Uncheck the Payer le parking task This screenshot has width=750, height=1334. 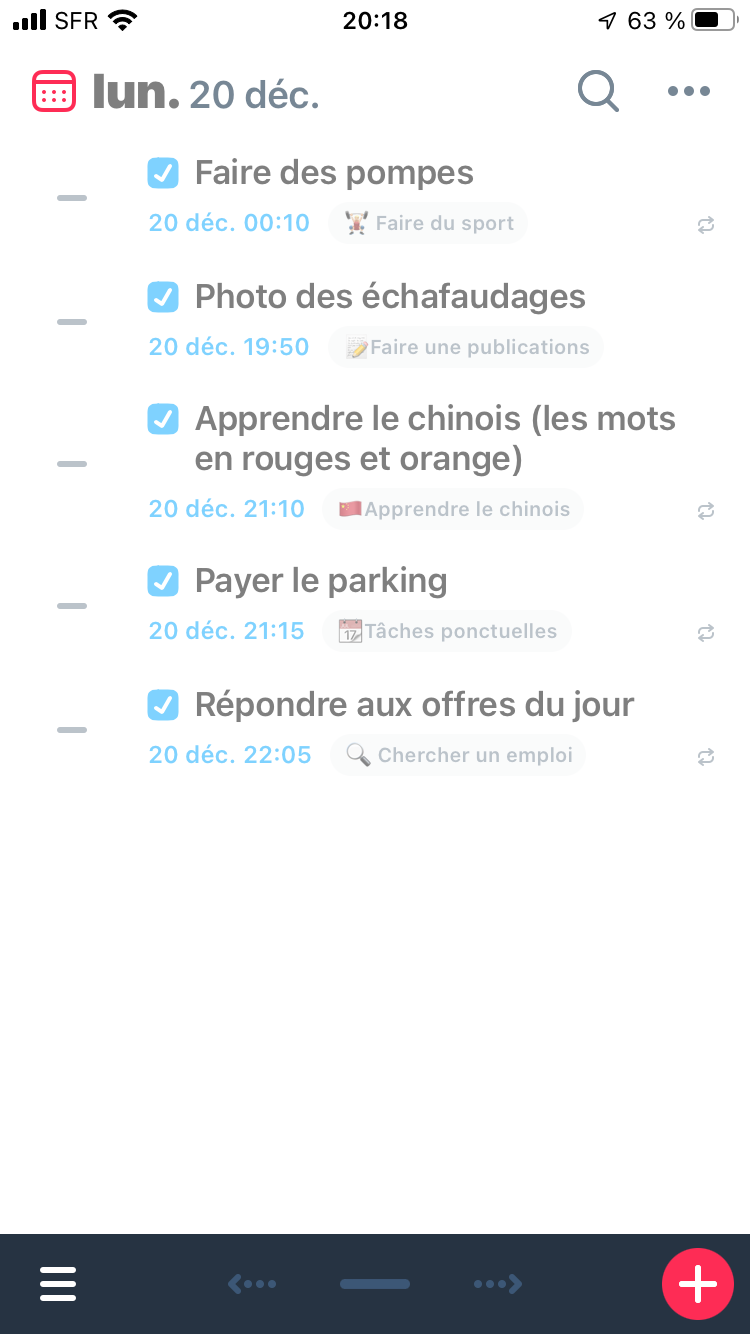[x=163, y=581]
